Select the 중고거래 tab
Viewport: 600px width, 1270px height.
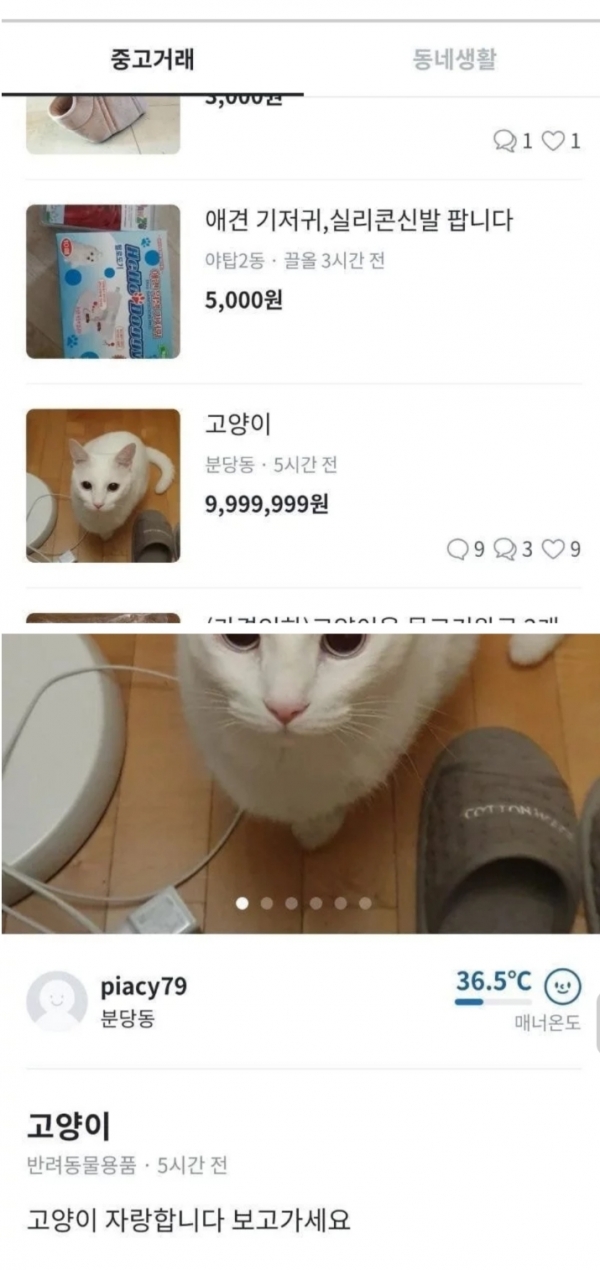[151, 59]
